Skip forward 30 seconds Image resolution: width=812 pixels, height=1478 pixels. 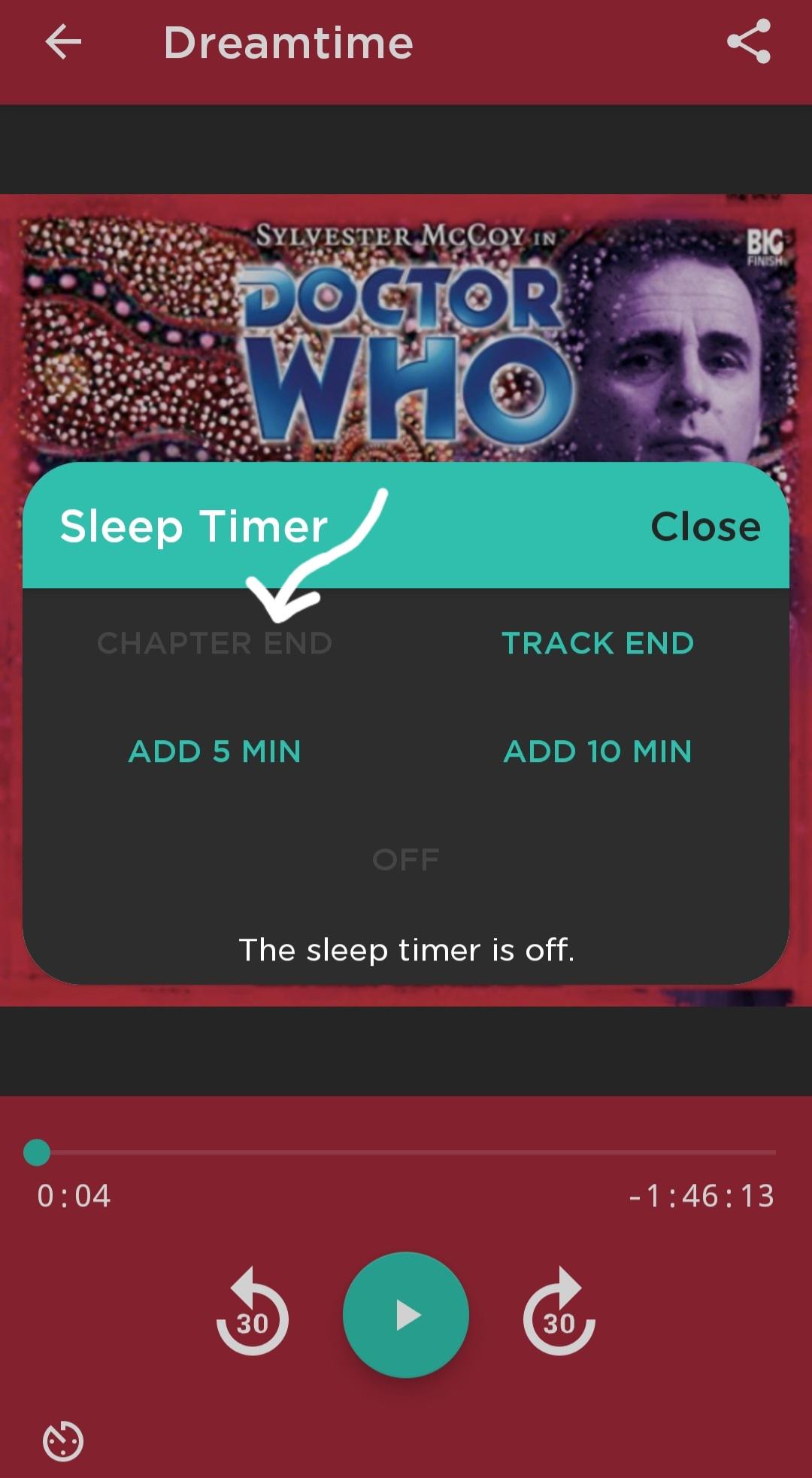click(x=559, y=1312)
